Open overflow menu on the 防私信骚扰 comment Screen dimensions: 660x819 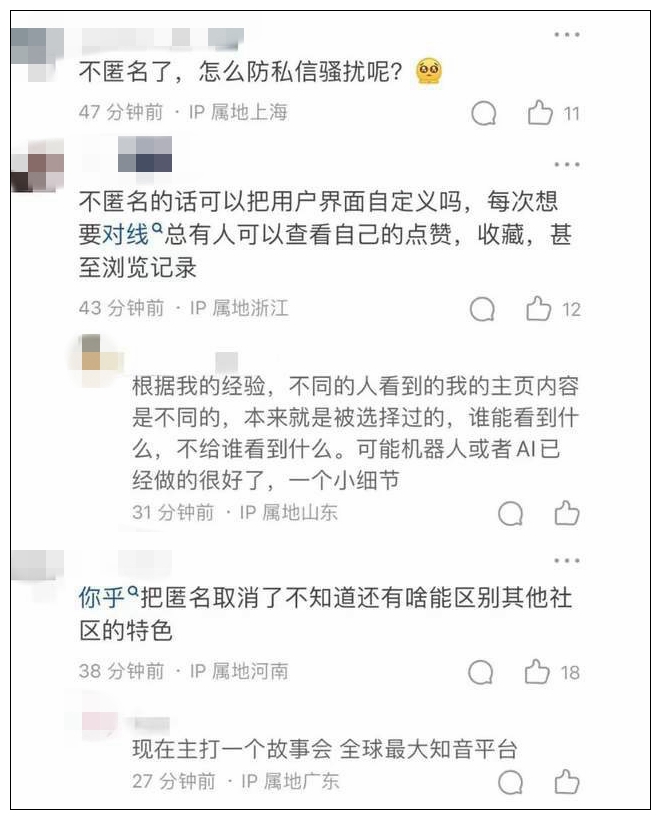click(x=567, y=35)
